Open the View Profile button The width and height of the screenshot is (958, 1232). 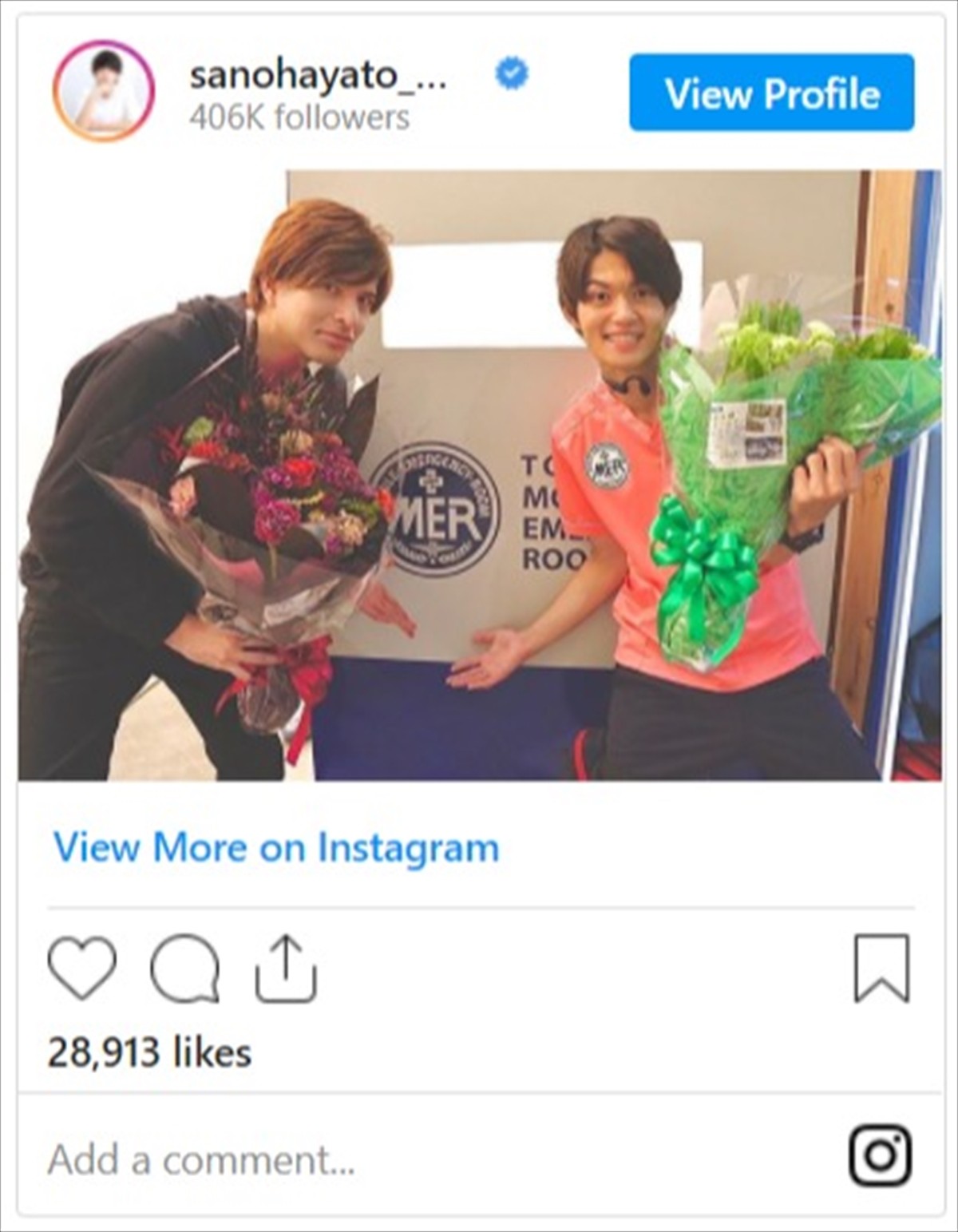(771, 93)
